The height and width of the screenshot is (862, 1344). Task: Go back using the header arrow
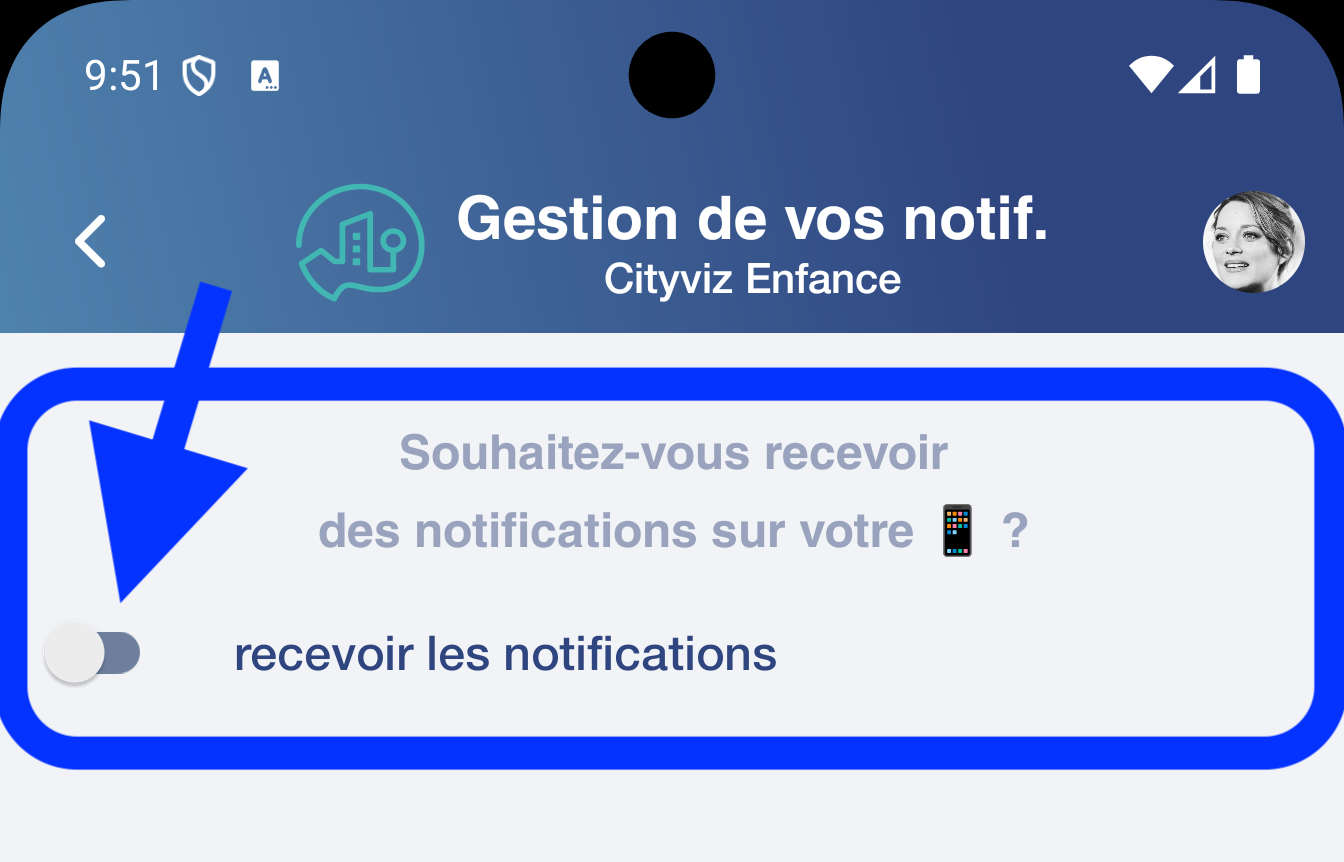[91, 242]
